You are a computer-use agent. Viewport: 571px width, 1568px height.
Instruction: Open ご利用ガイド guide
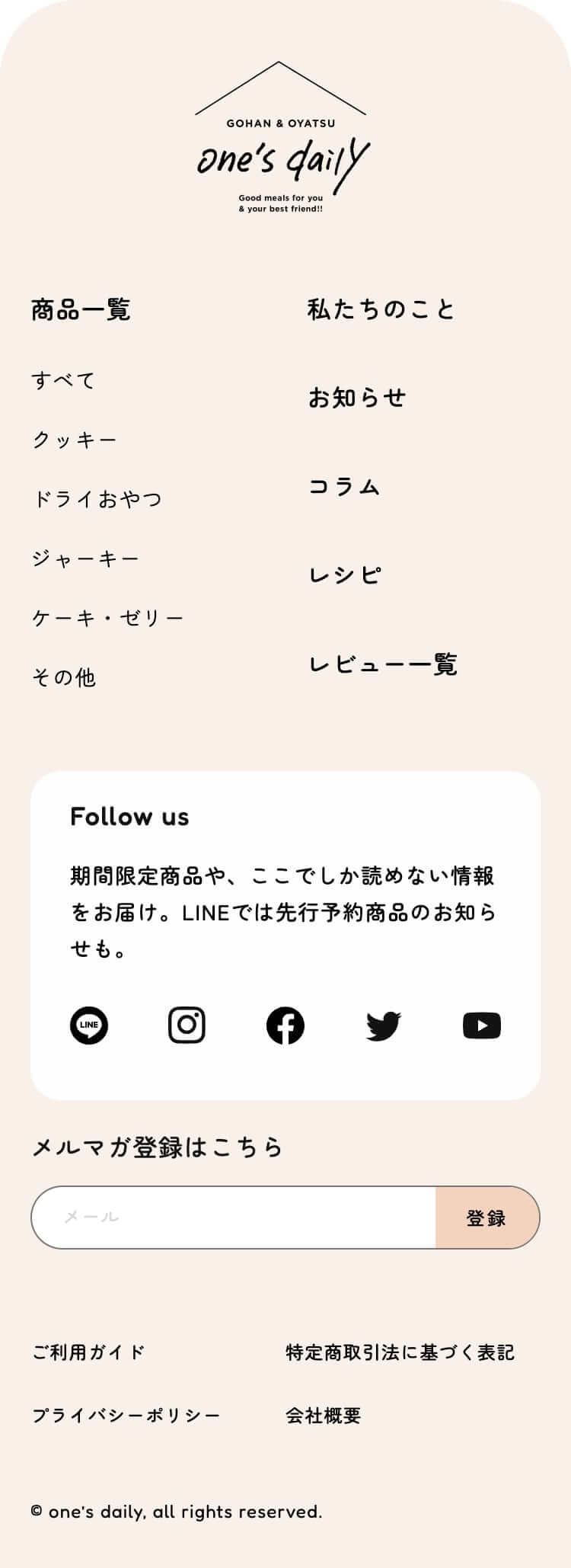[x=88, y=1352]
